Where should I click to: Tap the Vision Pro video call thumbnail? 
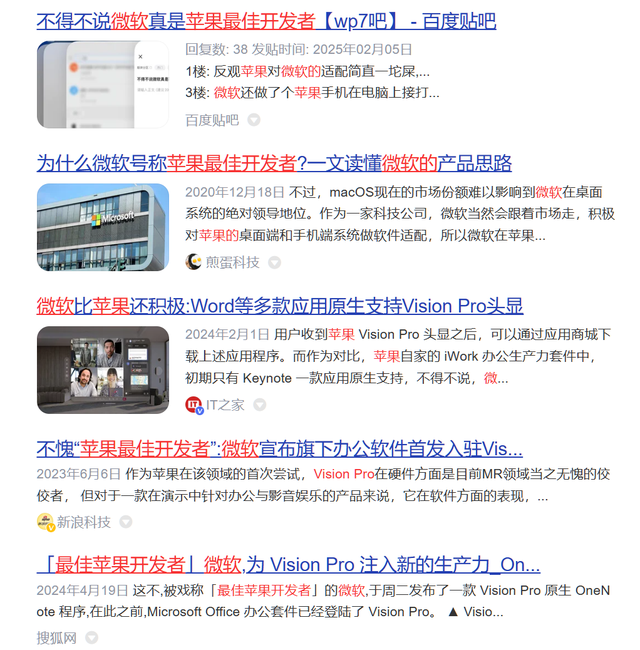tap(103, 369)
